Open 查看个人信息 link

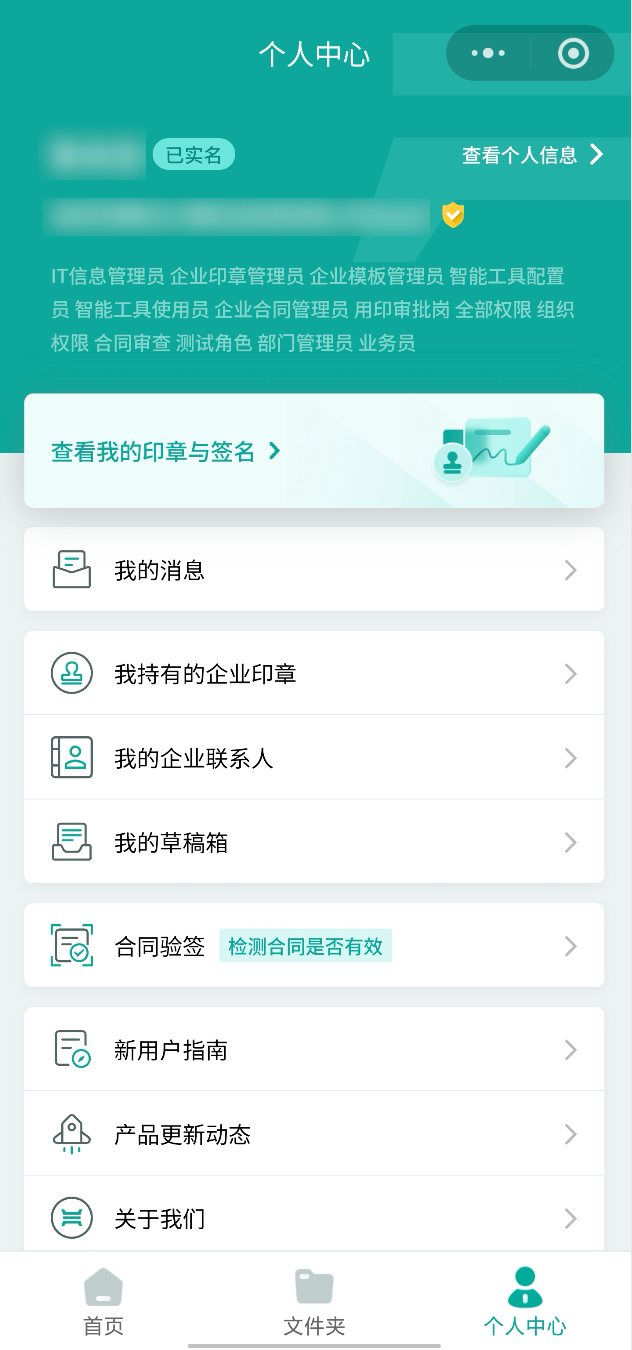pos(532,155)
